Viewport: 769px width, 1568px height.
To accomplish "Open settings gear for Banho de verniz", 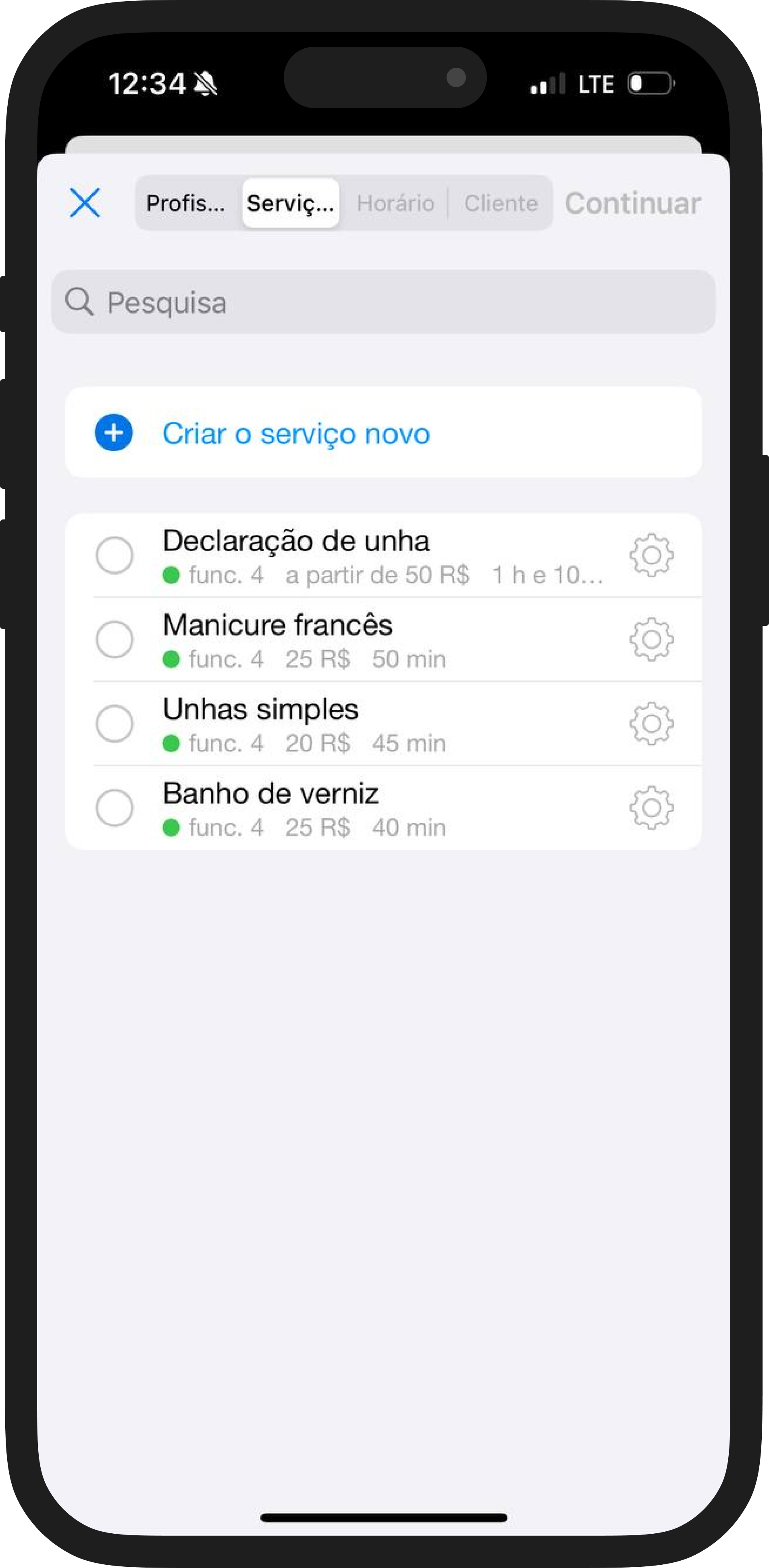I will click(651, 808).
